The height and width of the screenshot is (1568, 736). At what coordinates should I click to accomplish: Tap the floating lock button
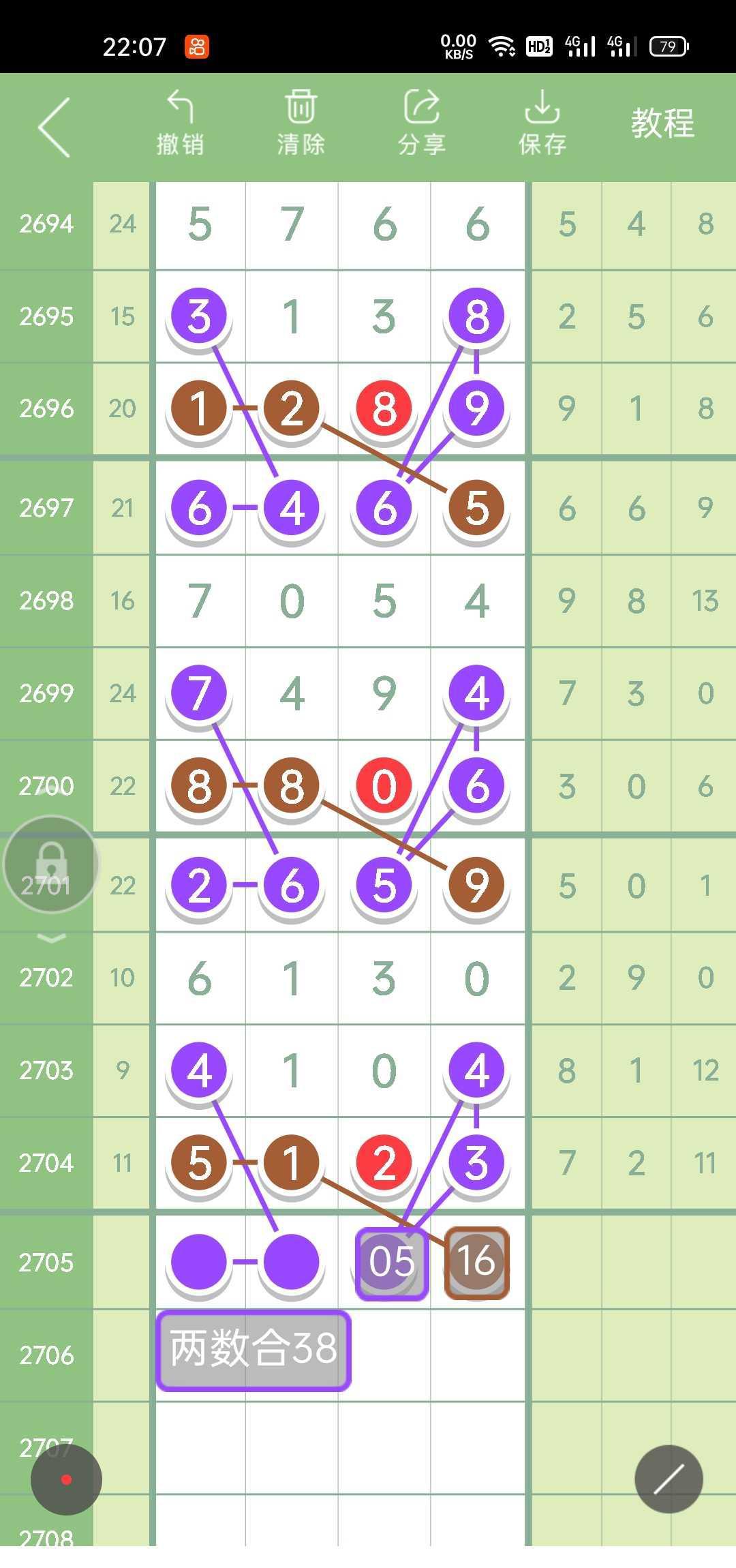tap(51, 864)
